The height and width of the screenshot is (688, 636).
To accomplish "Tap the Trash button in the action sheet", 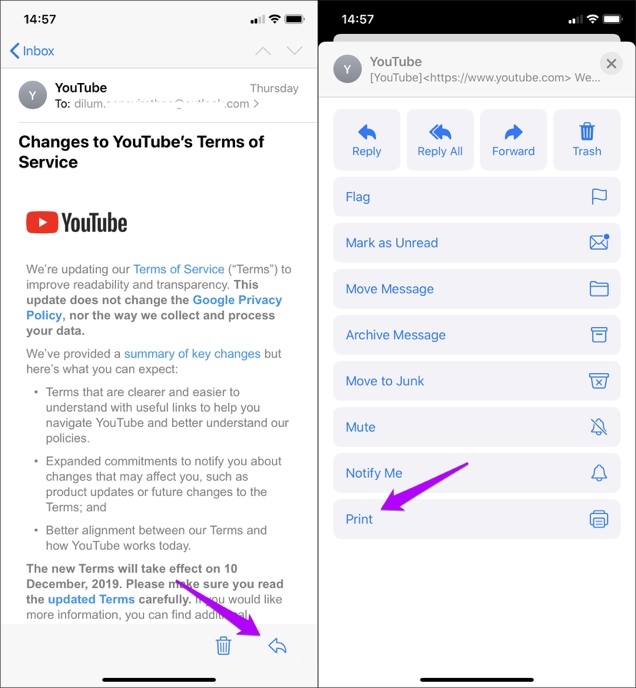I will pos(587,140).
